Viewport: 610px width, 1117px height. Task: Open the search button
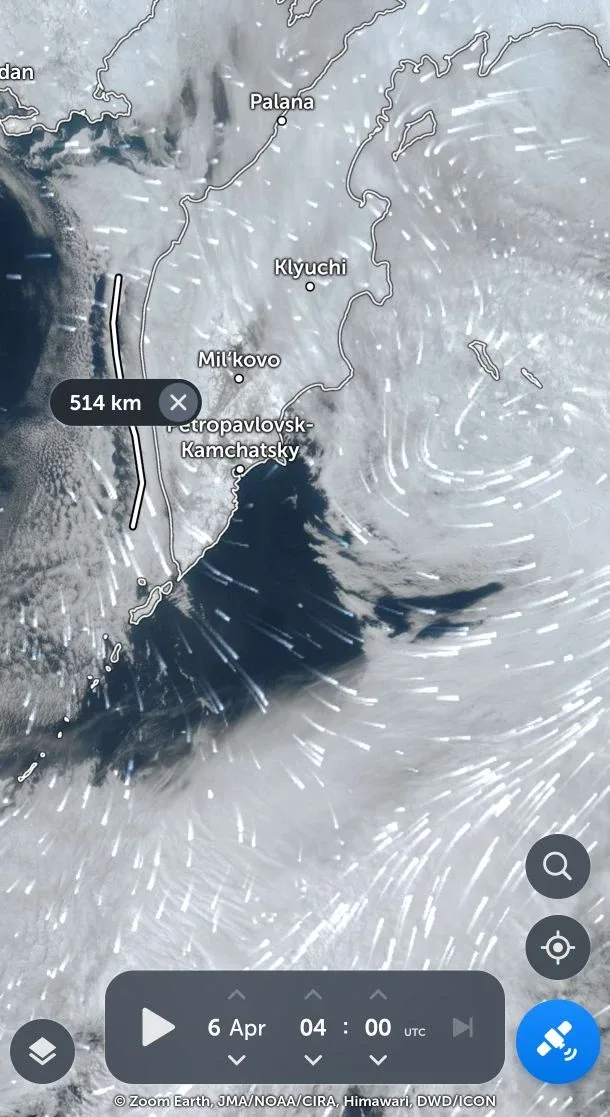coord(557,866)
